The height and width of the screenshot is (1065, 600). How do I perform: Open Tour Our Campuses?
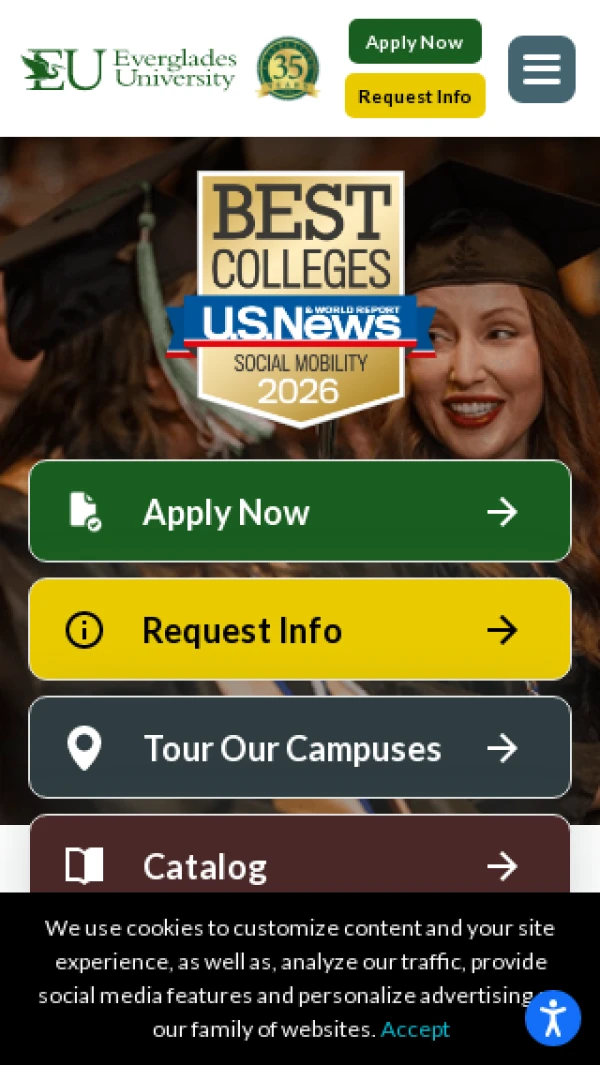coord(300,747)
